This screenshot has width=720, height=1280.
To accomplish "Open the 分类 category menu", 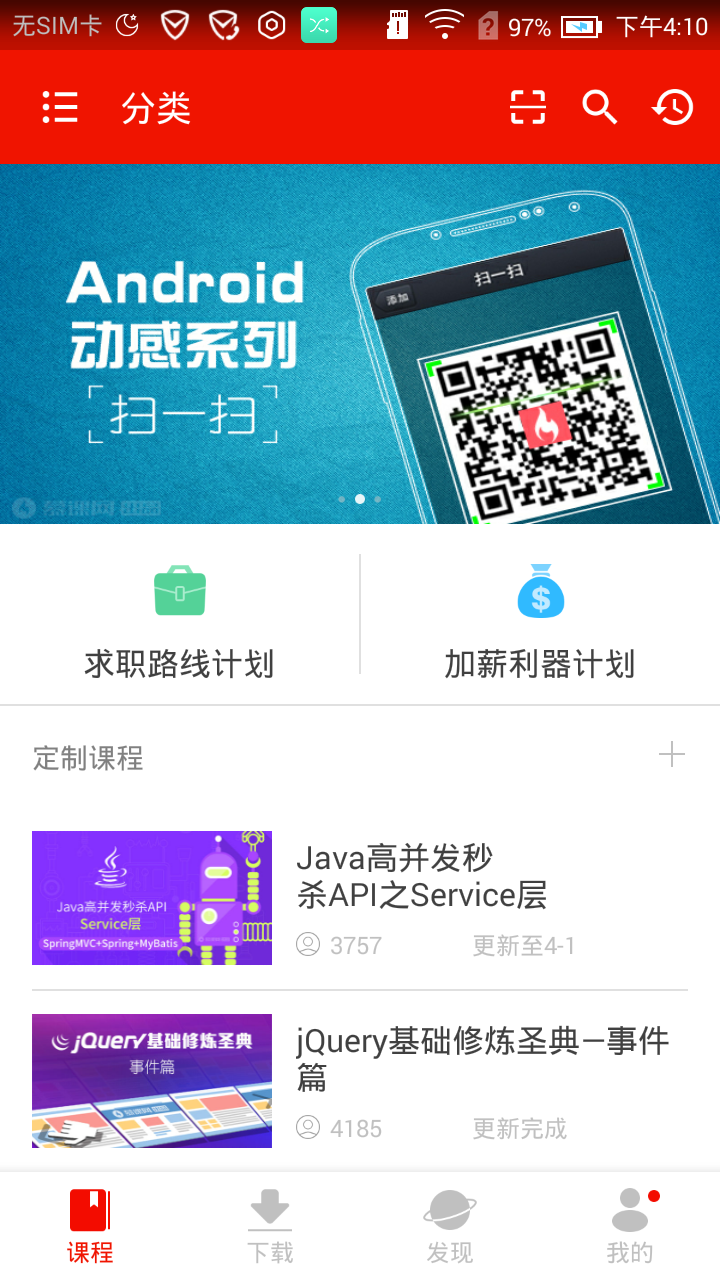I will point(115,107).
